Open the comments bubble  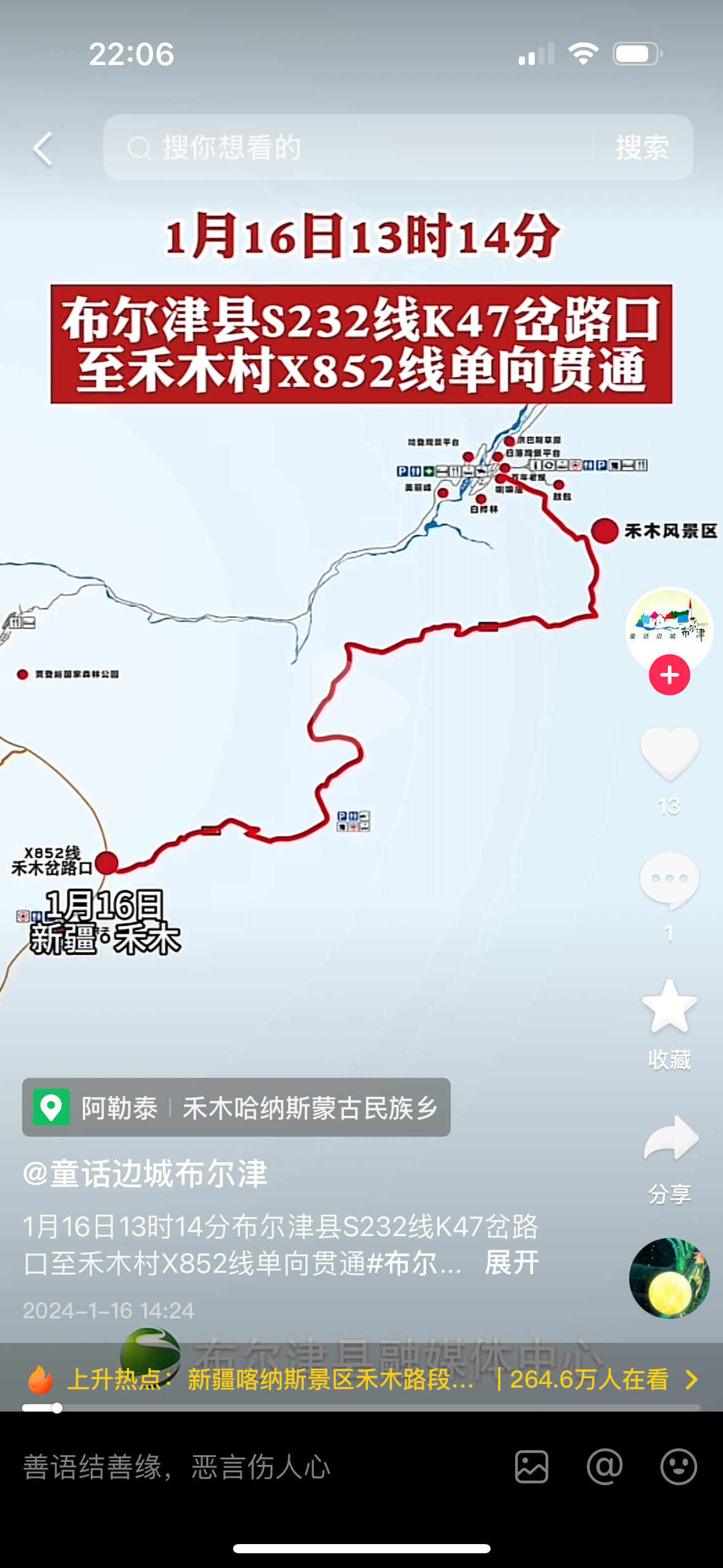669,880
